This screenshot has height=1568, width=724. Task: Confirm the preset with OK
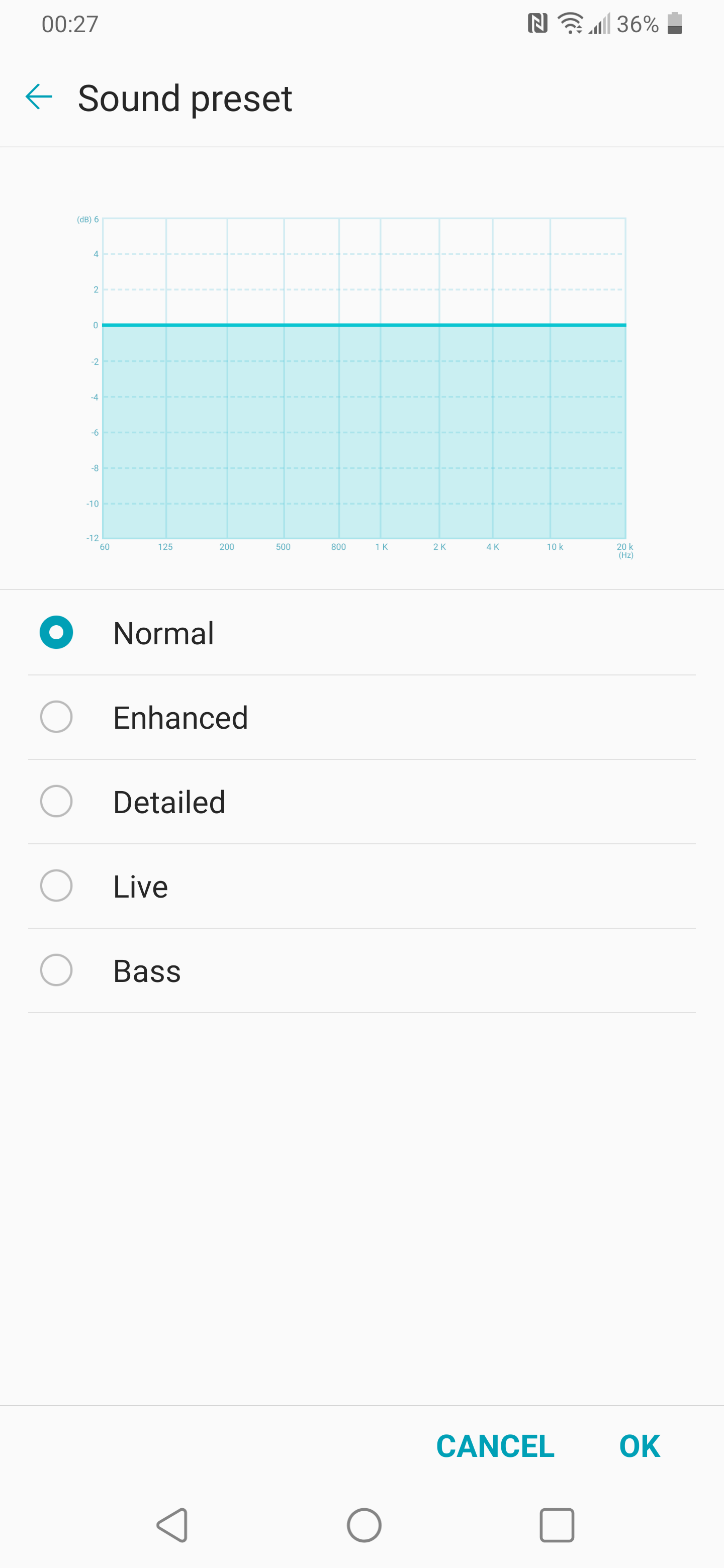point(640,1446)
